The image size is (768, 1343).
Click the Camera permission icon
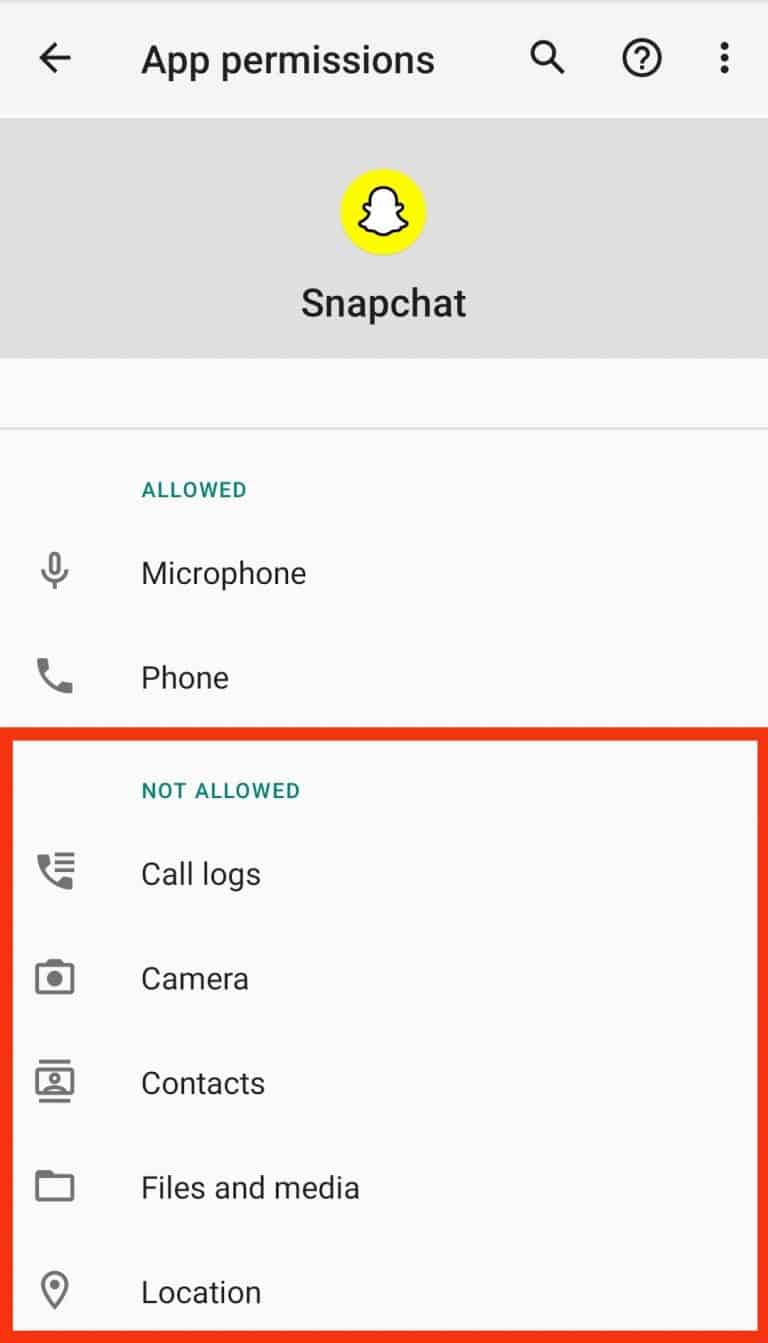coord(55,977)
